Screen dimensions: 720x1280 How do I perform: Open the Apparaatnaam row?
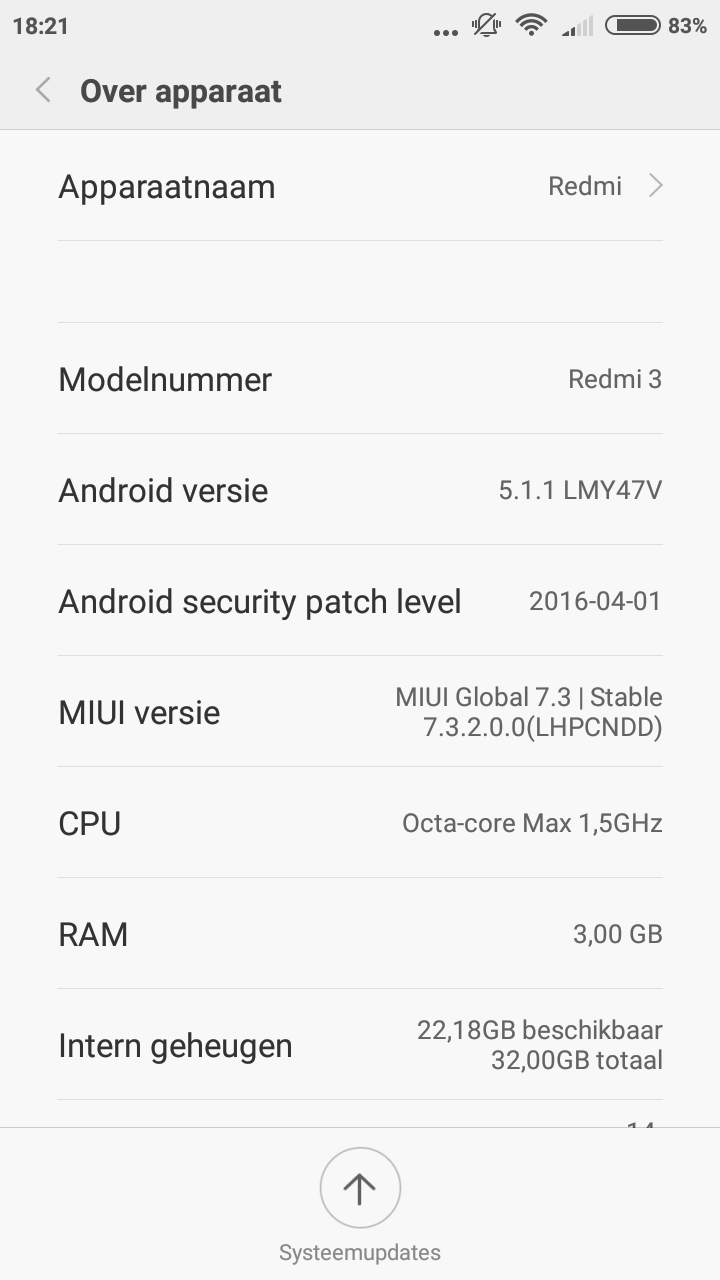point(360,186)
